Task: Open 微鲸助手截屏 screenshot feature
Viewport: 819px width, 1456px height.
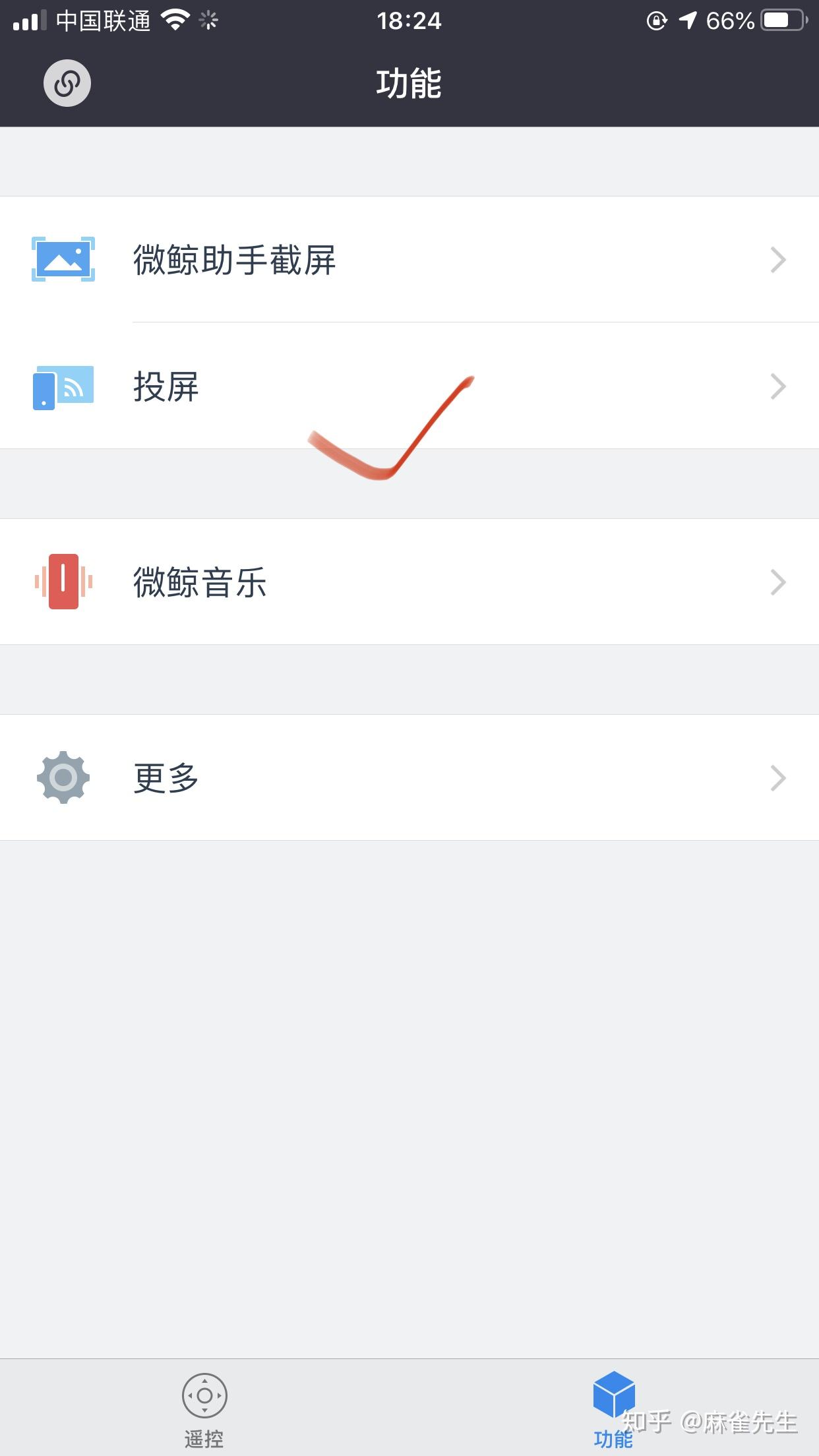Action: (x=409, y=259)
